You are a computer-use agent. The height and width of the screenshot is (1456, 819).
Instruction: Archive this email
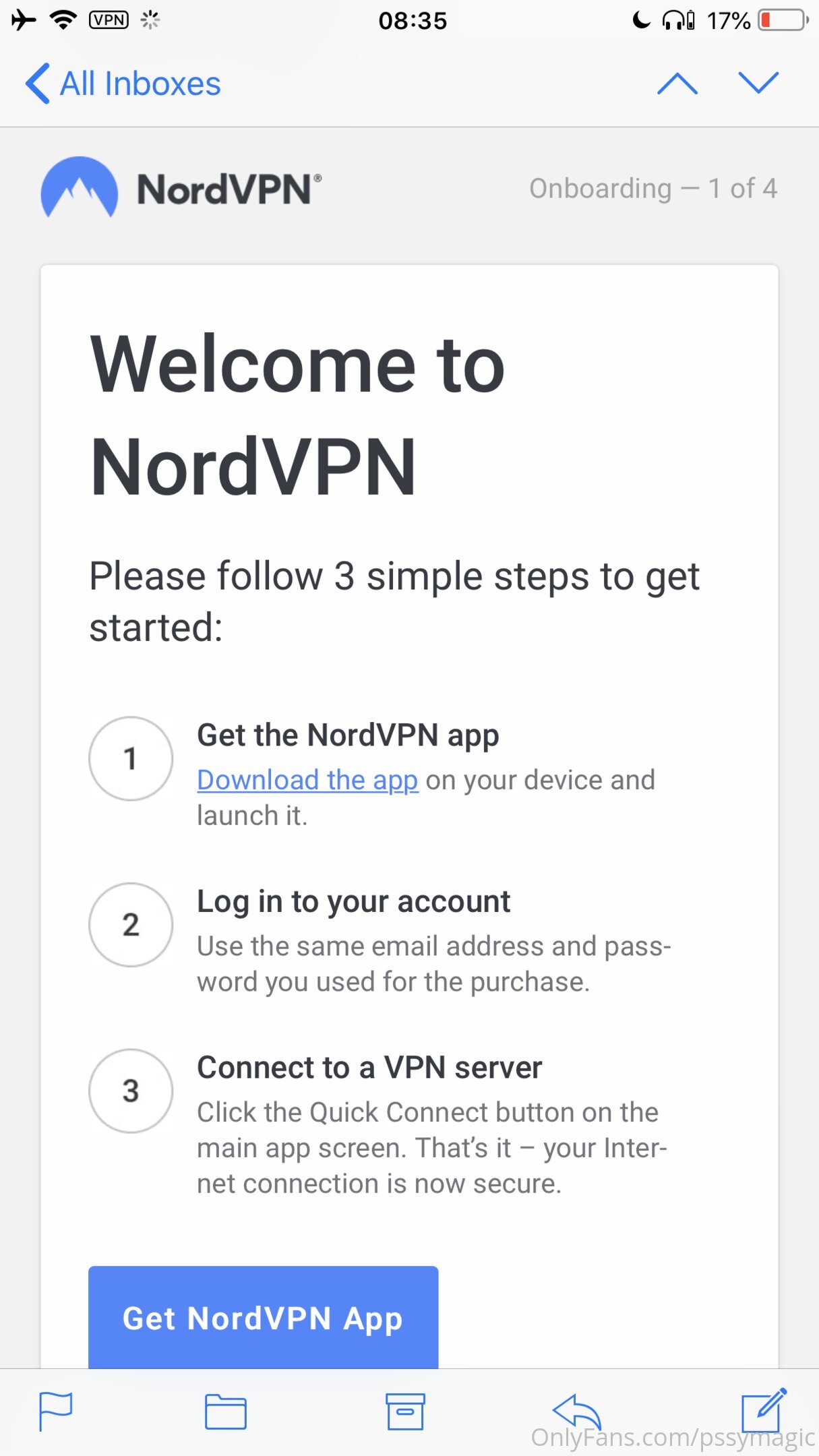405,1411
